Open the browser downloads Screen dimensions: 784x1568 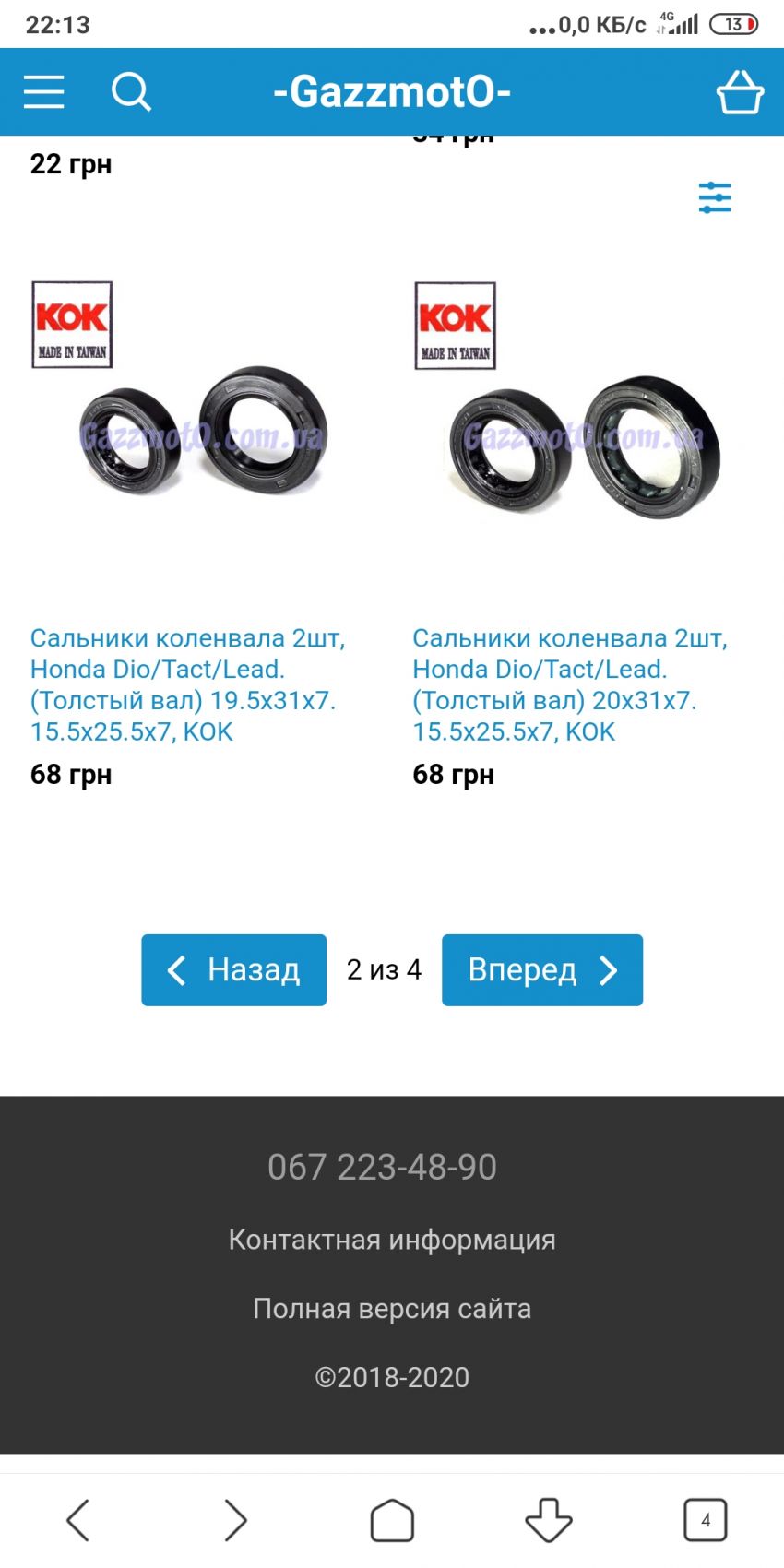pos(549,1520)
